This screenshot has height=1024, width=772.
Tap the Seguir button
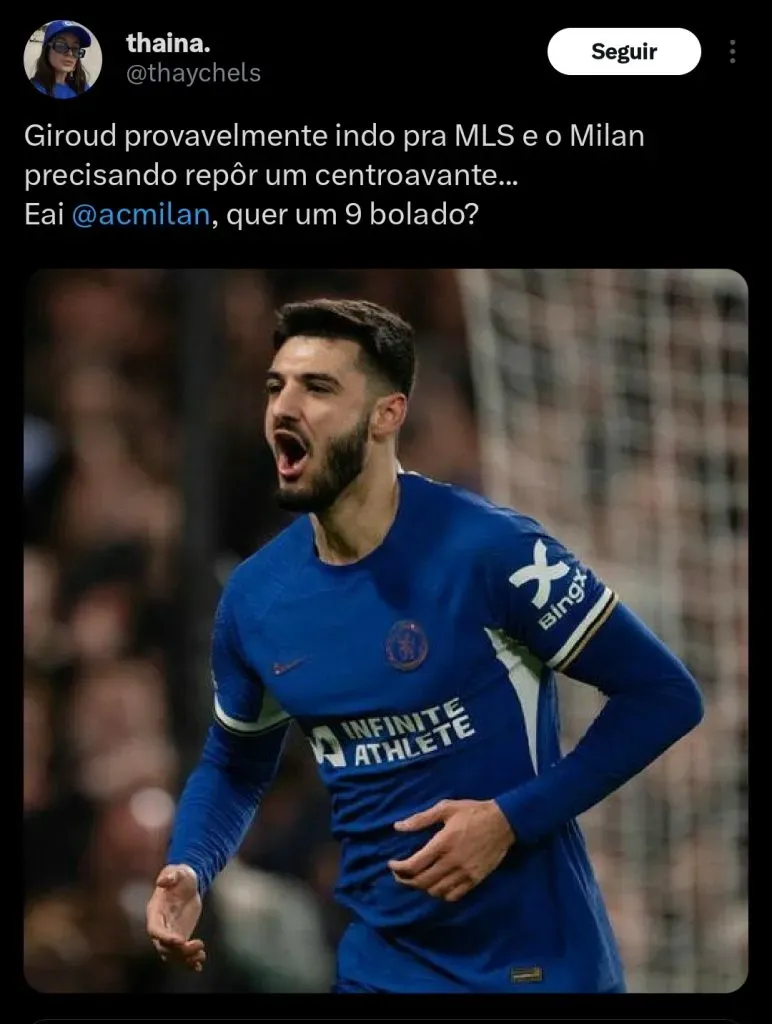coord(624,52)
